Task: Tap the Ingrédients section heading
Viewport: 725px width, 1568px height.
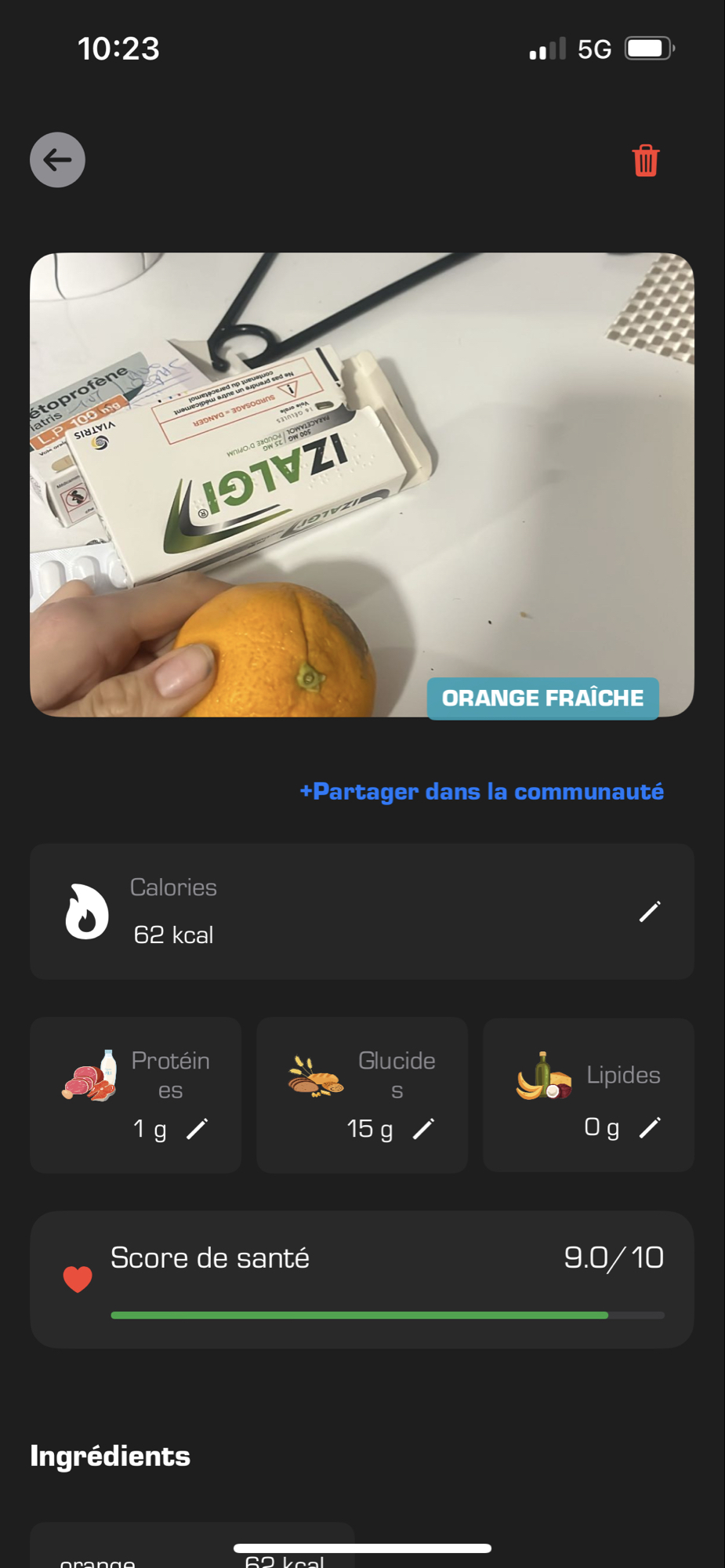Action: tap(110, 1456)
